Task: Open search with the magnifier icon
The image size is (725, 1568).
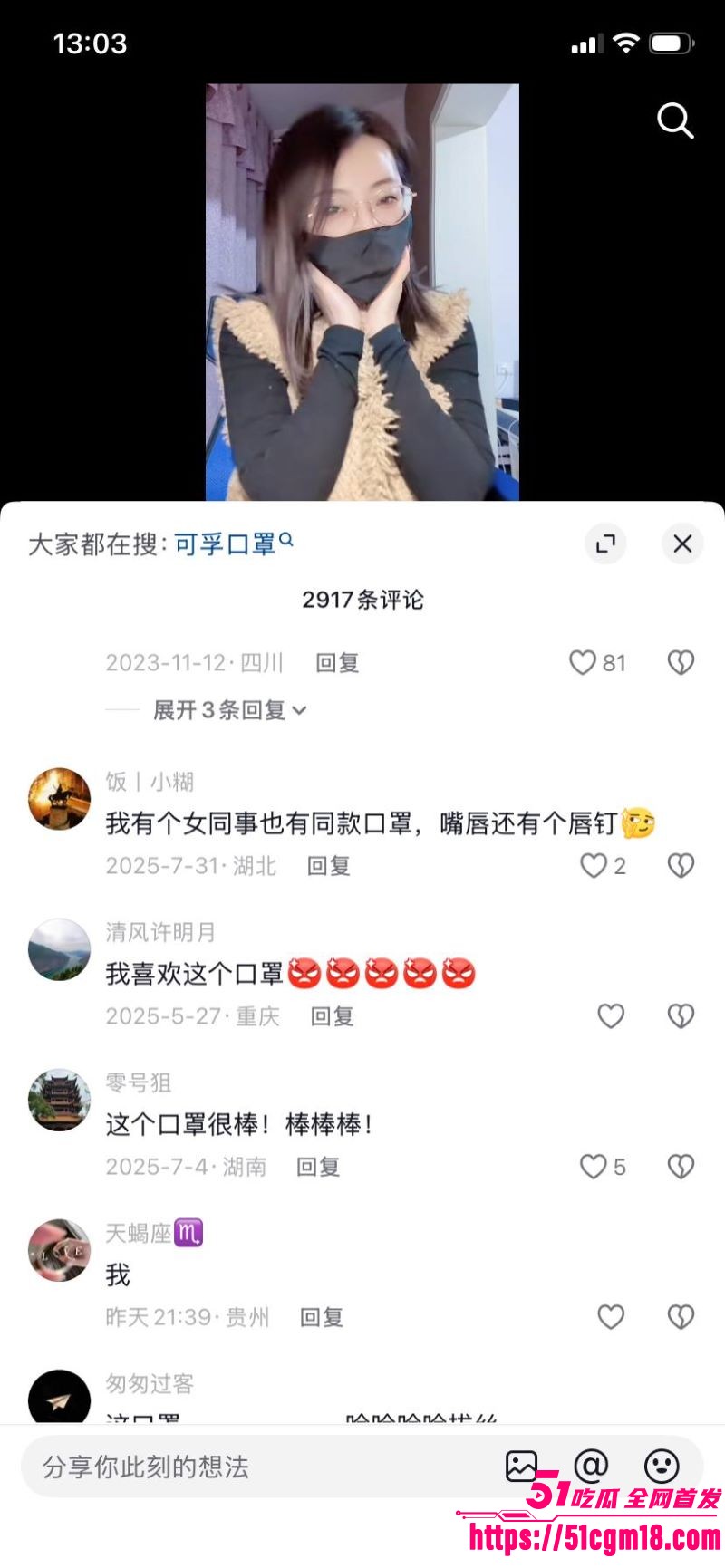Action: tap(675, 121)
